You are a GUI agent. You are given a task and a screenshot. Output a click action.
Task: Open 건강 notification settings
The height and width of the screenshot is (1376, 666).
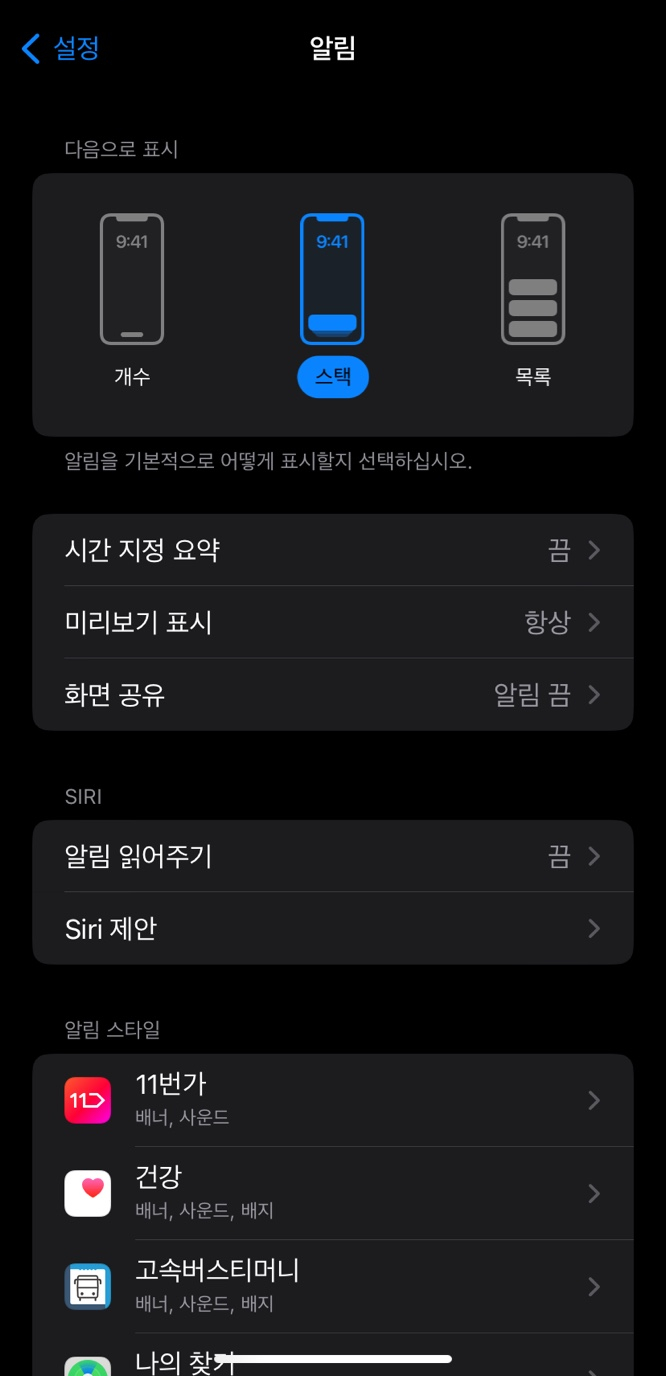(333, 1193)
